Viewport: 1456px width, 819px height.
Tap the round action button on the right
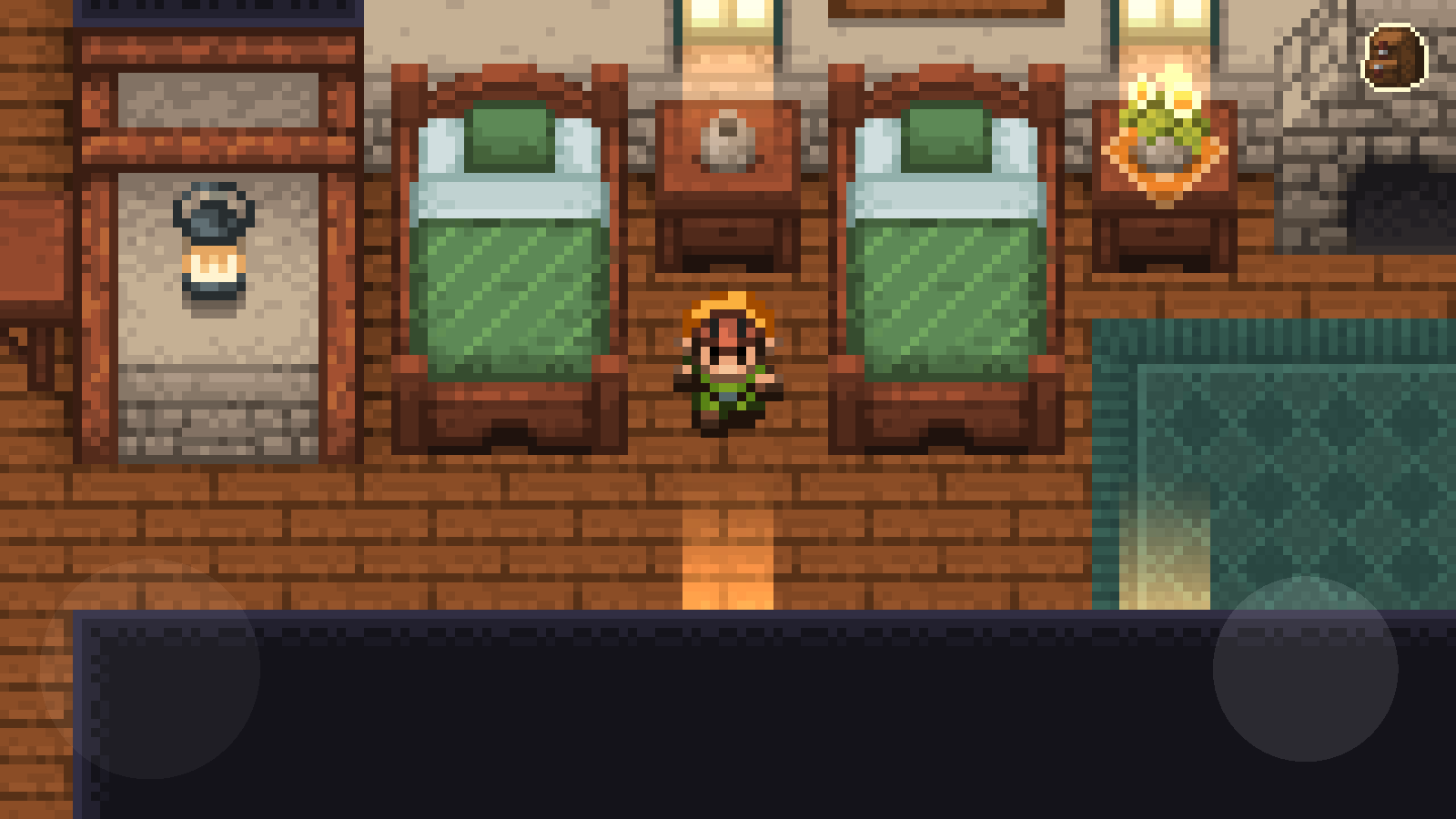1305,669
